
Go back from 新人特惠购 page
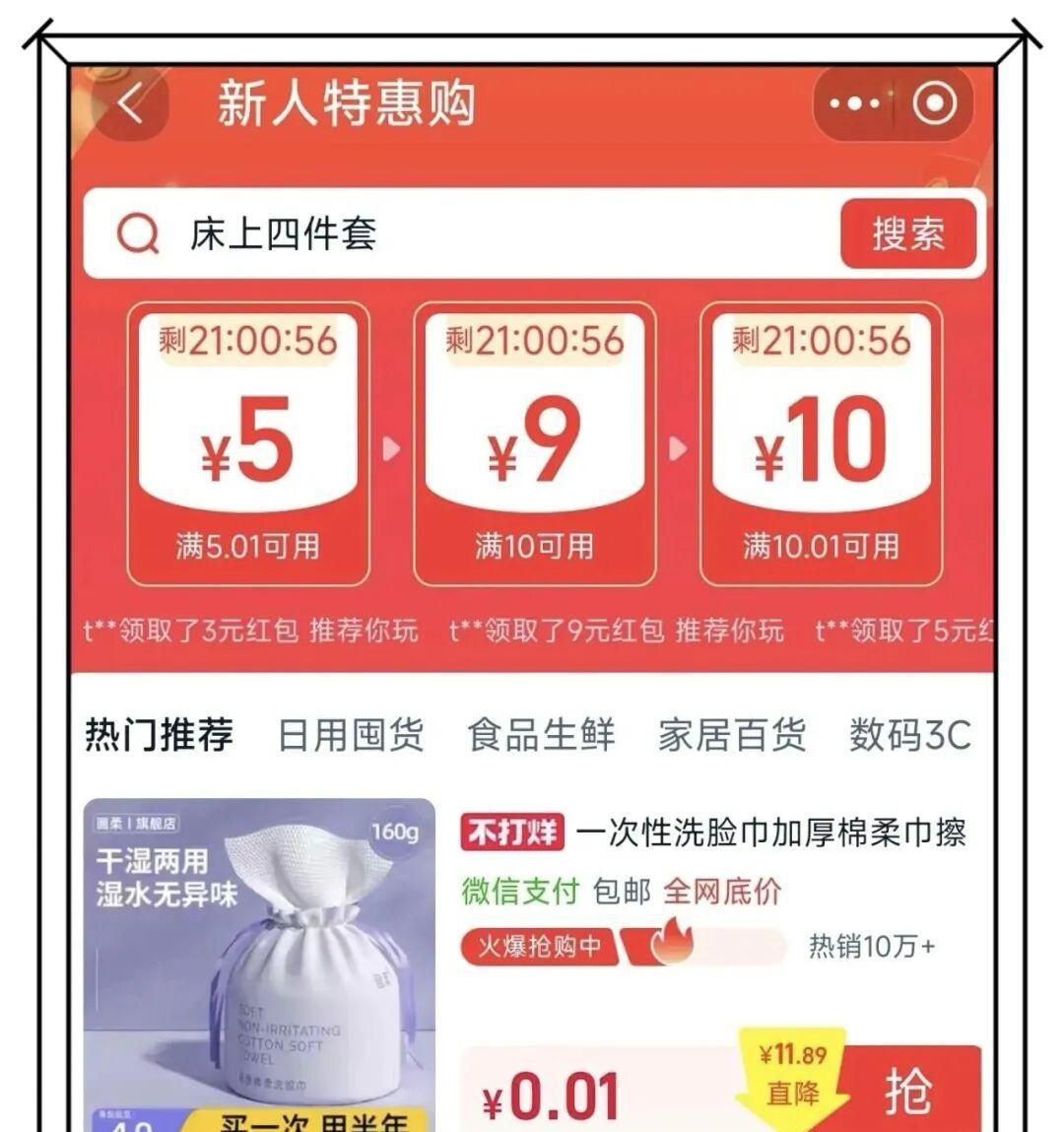(x=132, y=102)
